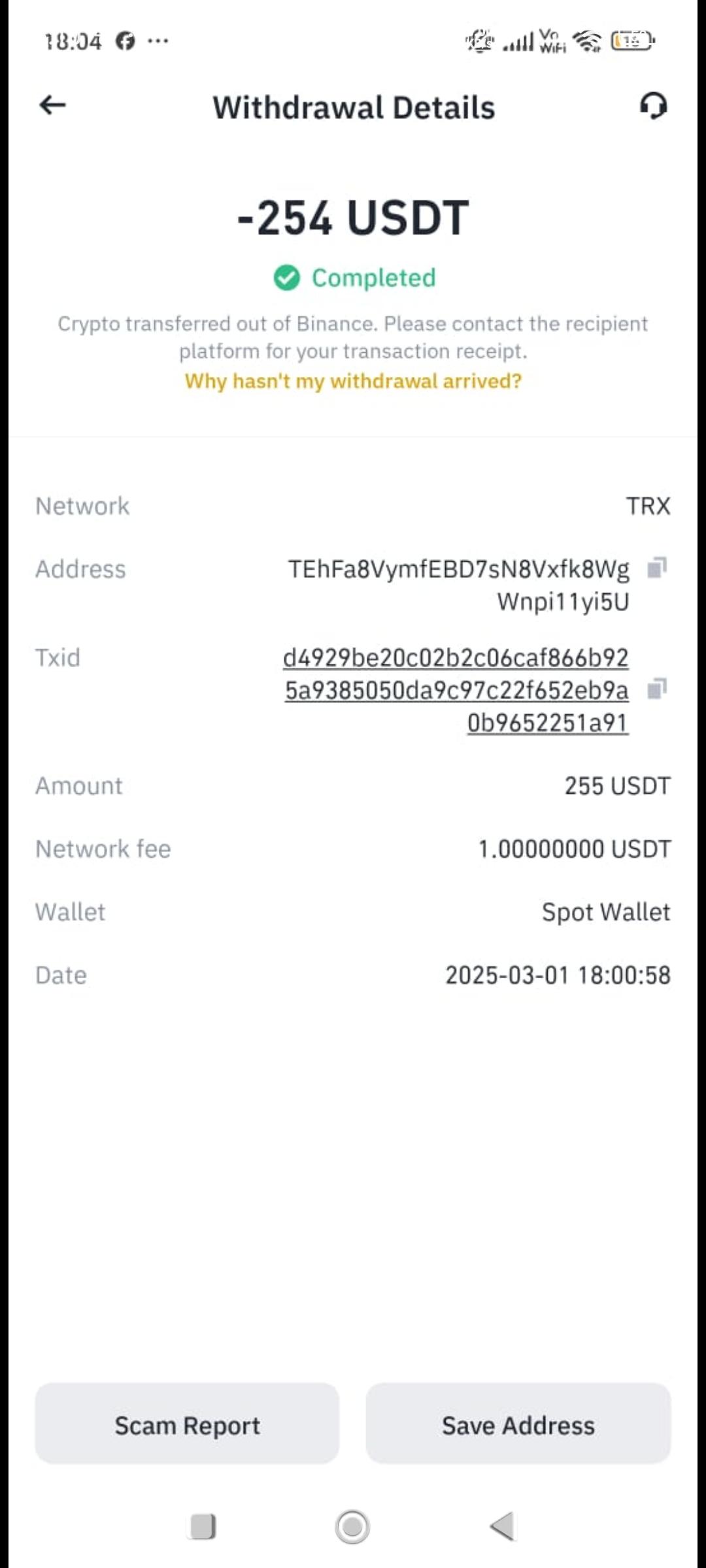Copy the withdrawal address

[x=656, y=568]
